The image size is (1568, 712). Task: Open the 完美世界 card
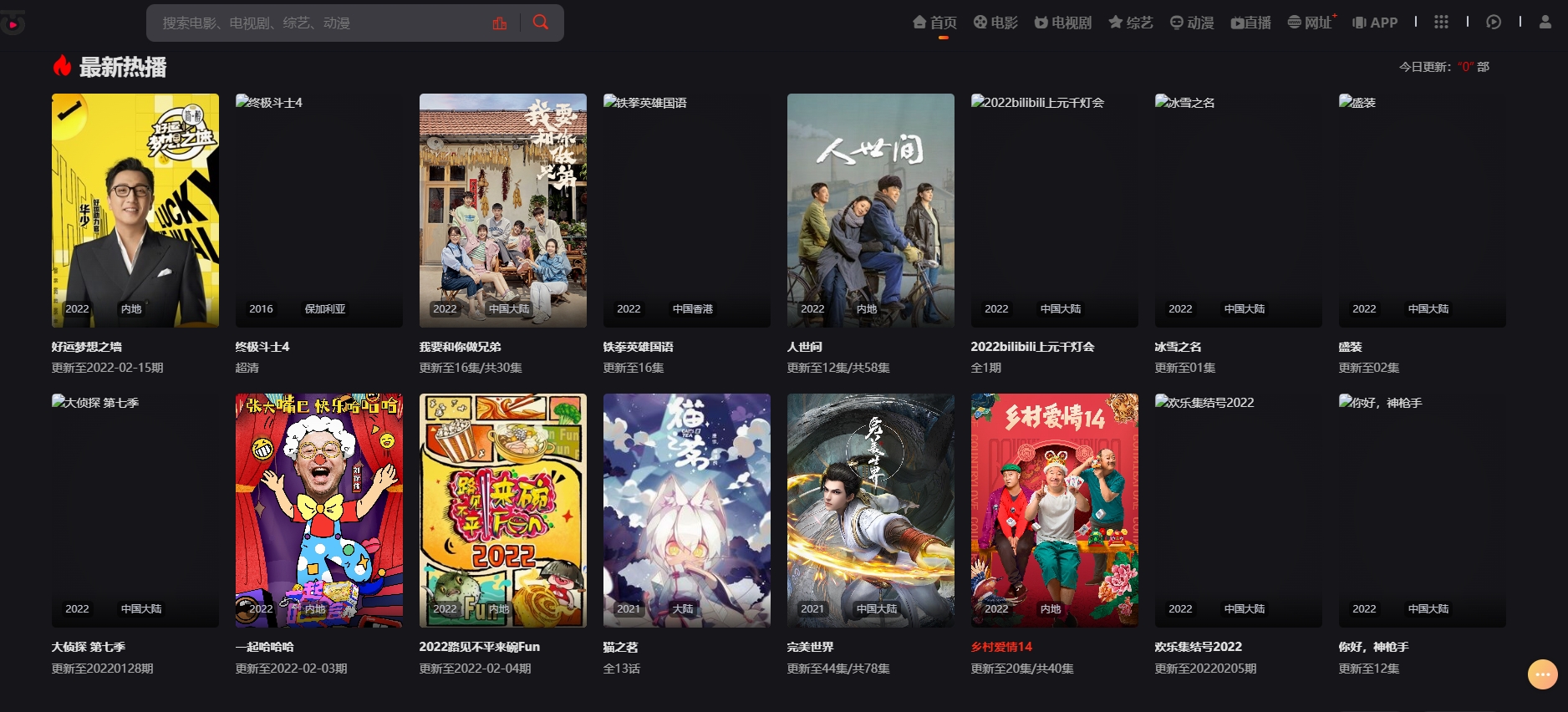pyautogui.click(x=871, y=510)
